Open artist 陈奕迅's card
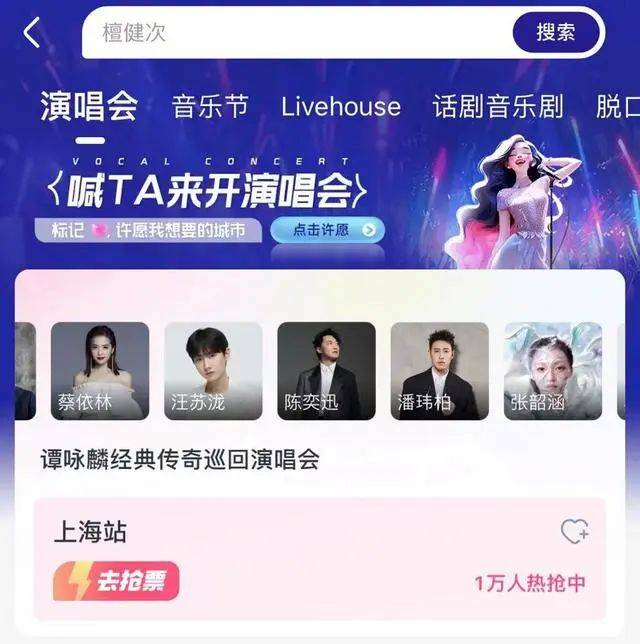Image resolution: width=640 pixels, height=644 pixels. point(326,371)
